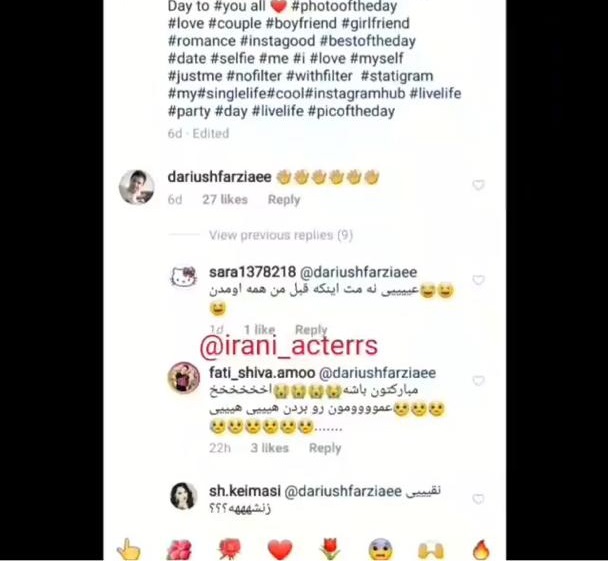Screen dimensions: 608x561
Task: Reply to dariushfarziaee's comment
Action: click(284, 200)
